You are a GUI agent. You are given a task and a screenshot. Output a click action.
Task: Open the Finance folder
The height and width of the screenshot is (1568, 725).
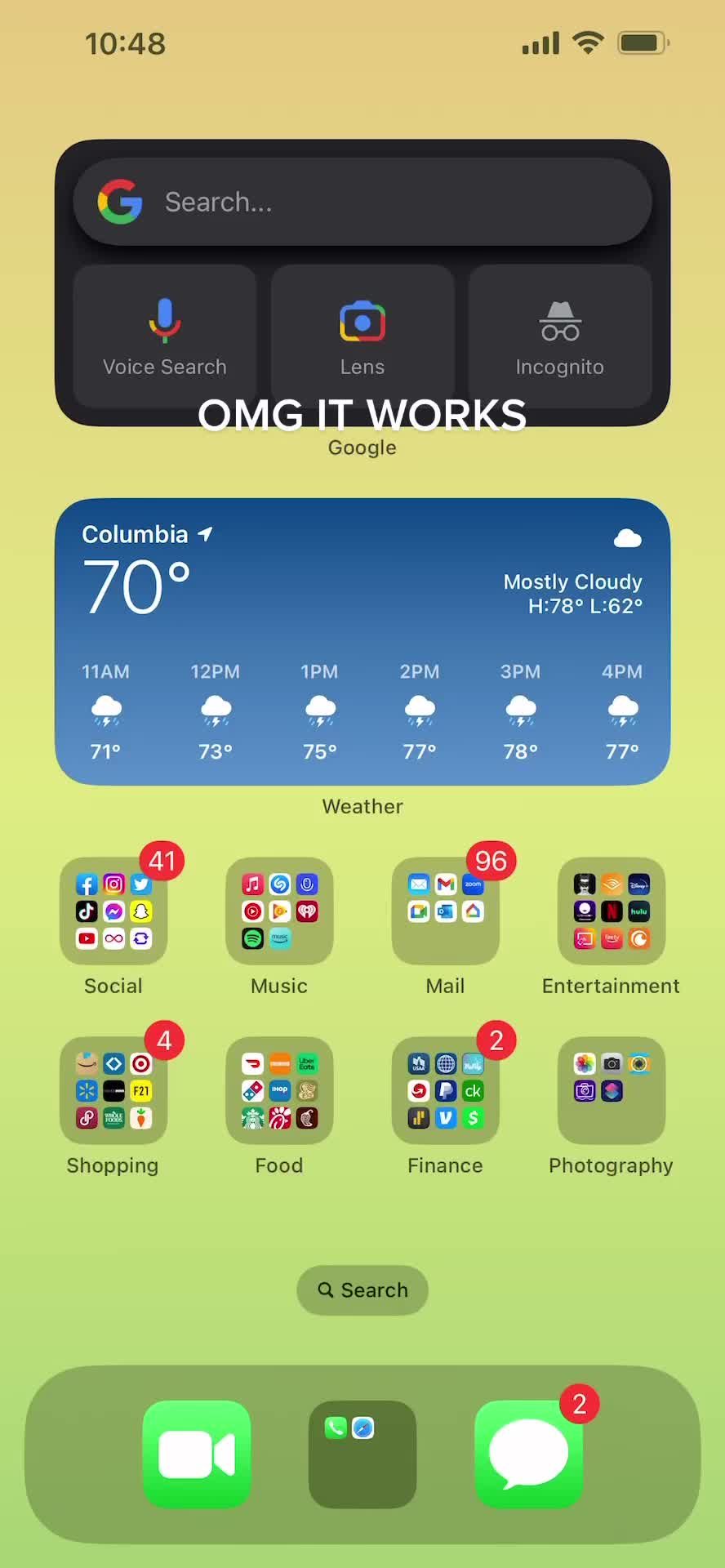click(446, 1091)
